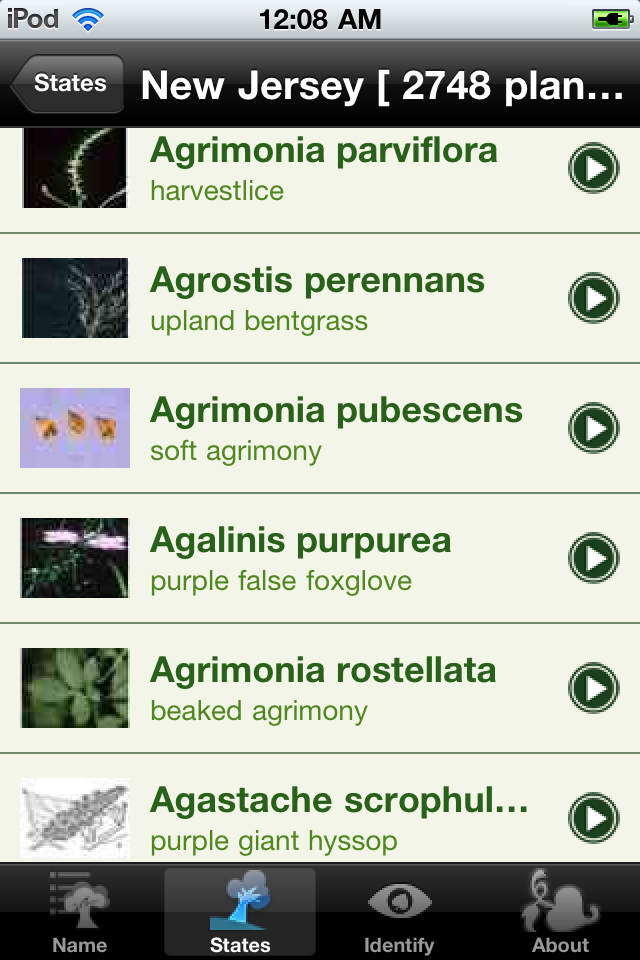Tap the arrow icon beside Agrimonia rostellata
This screenshot has width=640, height=960.
pyautogui.click(x=594, y=688)
